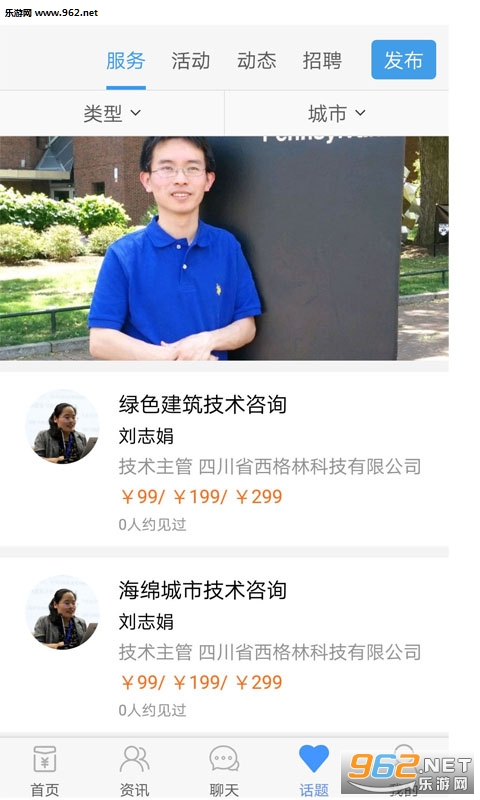Switch to the 服务 tab

[x=125, y=61]
